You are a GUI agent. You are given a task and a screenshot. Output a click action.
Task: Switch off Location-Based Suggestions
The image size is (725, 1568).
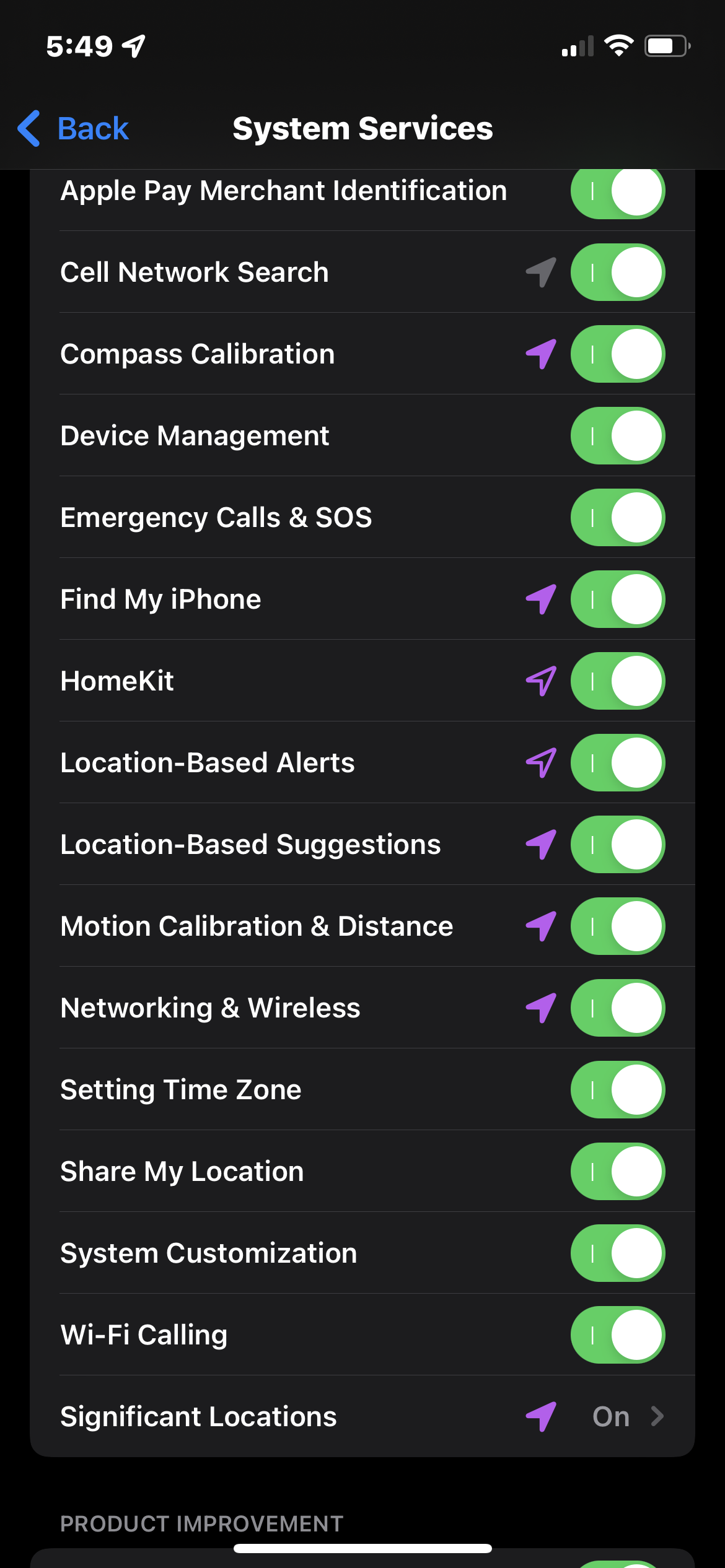click(617, 845)
